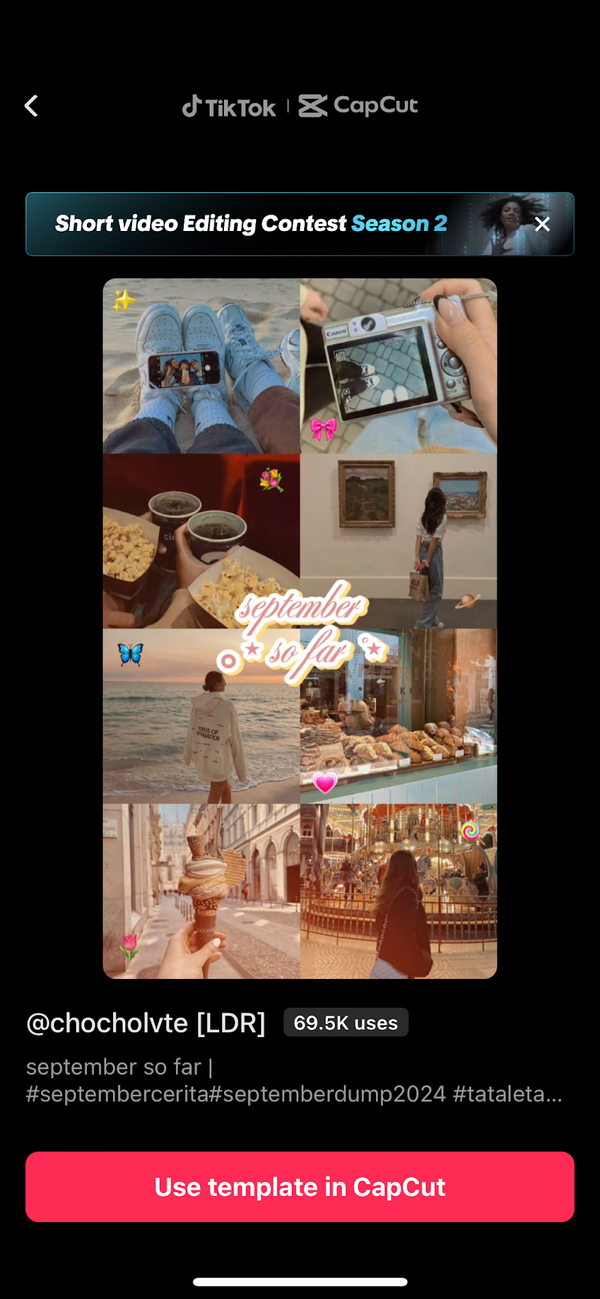The height and width of the screenshot is (1299, 600).
Task: Play the september so far template preview
Action: 300,628
